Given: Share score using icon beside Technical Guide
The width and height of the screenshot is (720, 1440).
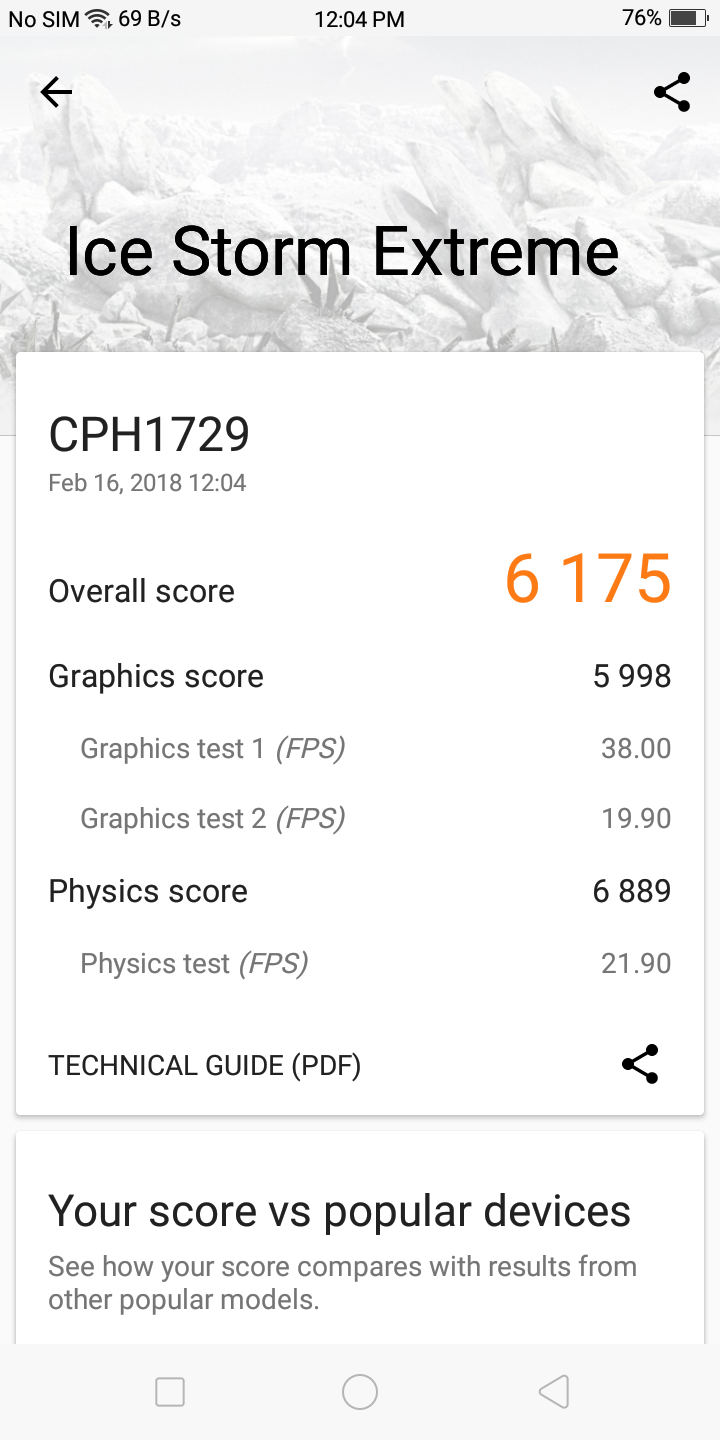Looking at the screenshot, I should [640, 1064].
